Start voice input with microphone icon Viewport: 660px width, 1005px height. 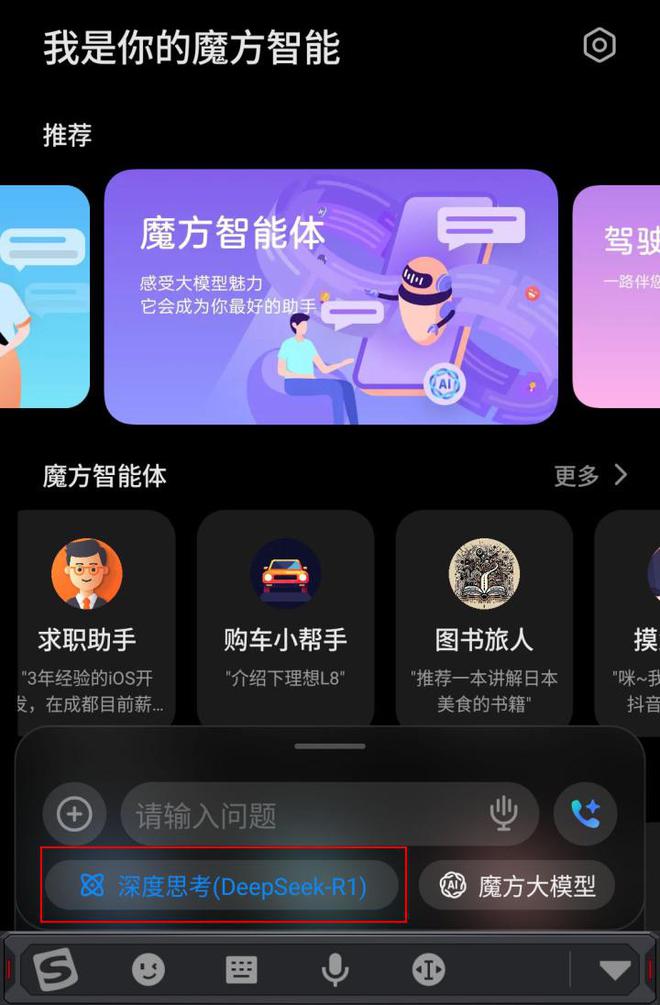click(504, 815)
